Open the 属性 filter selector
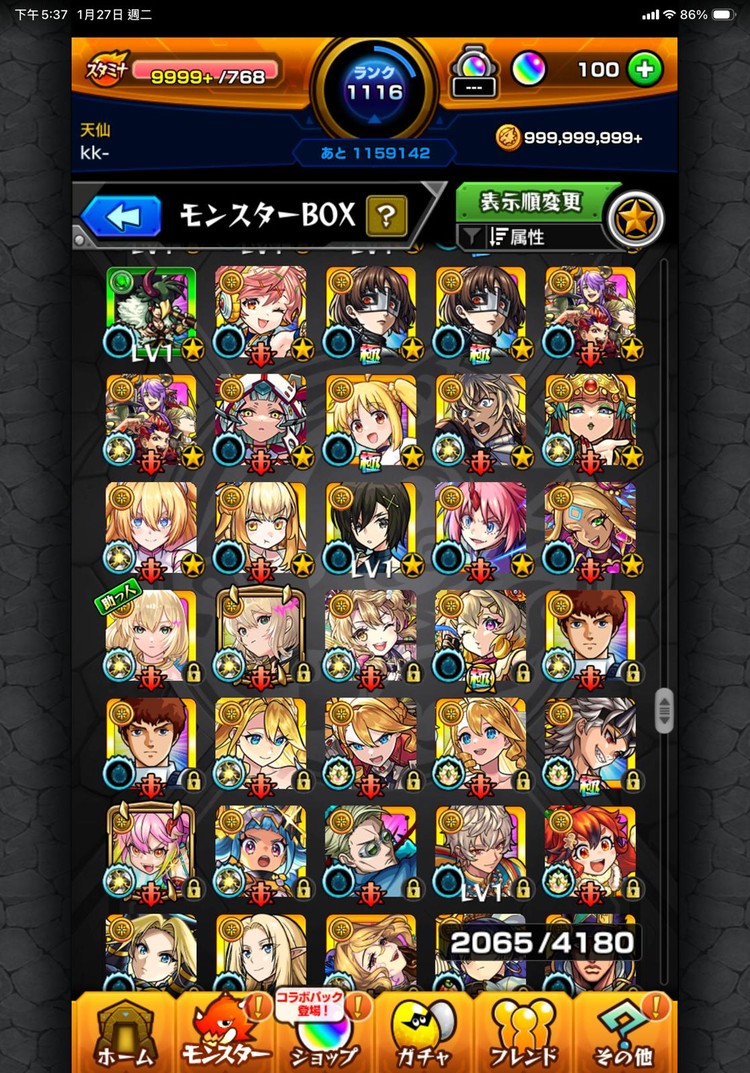The image size is (750, 1073). pos(530,236)
